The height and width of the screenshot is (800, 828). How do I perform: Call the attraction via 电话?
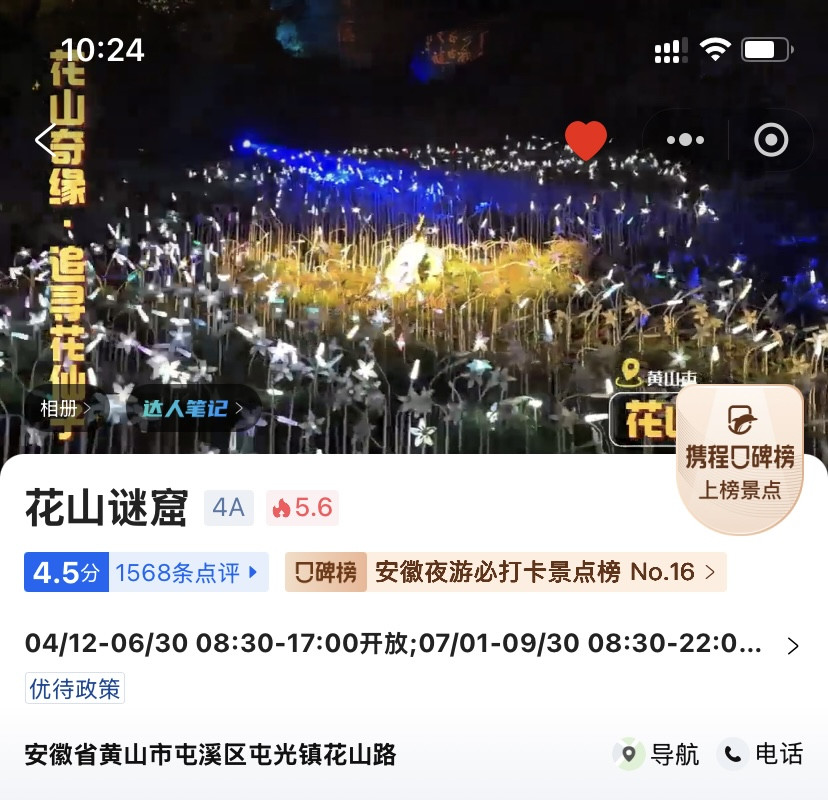point(762,754)
